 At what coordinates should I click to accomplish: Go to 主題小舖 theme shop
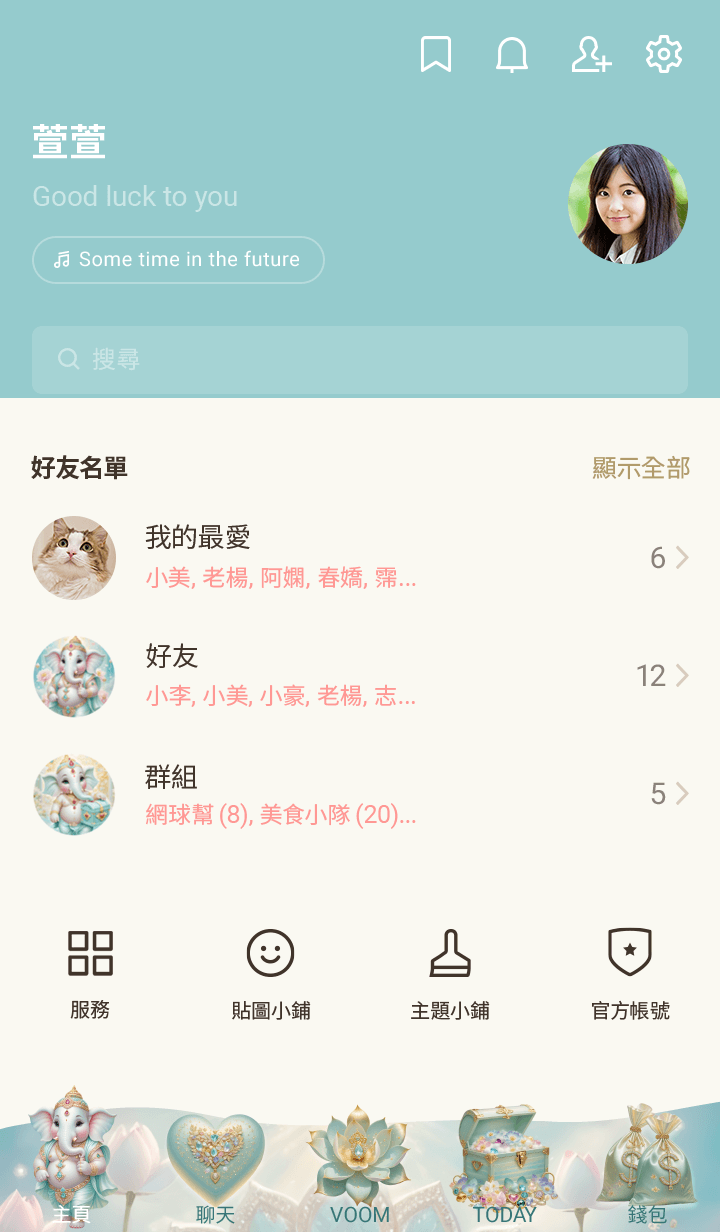point(450,972)
